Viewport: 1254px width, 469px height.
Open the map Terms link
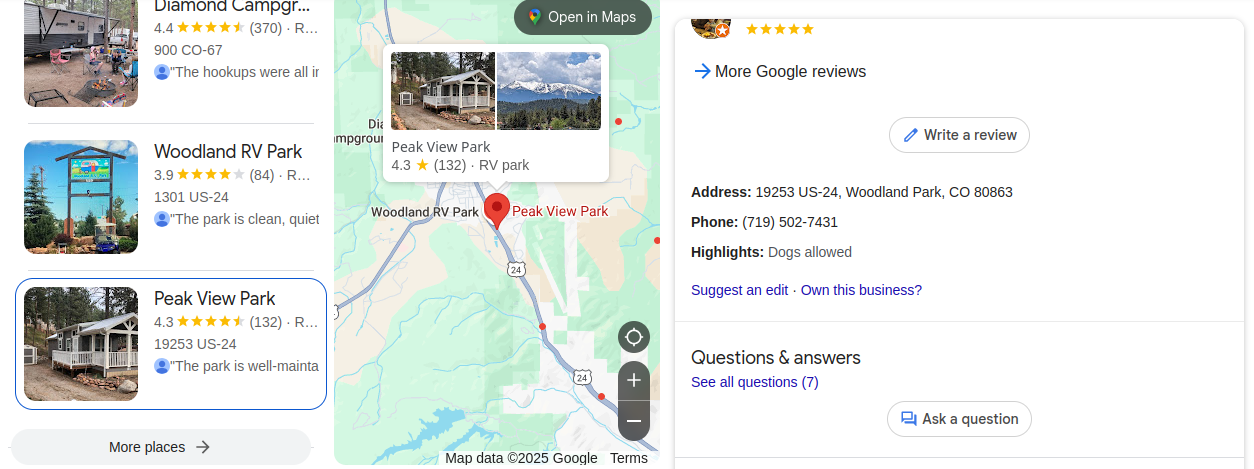628,458
